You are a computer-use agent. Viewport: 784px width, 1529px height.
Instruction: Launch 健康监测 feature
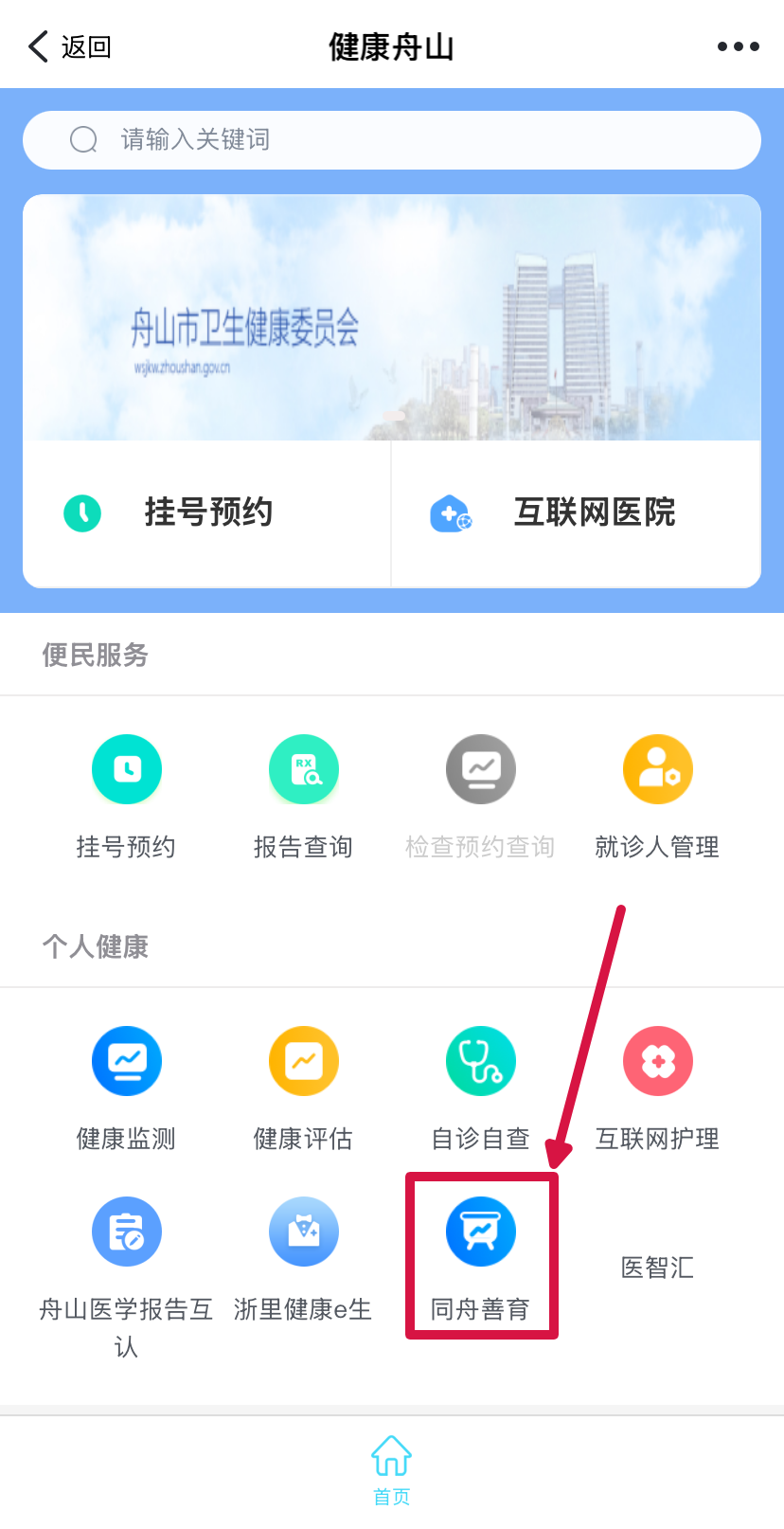pyautogui.click(x=126, y=1086)
